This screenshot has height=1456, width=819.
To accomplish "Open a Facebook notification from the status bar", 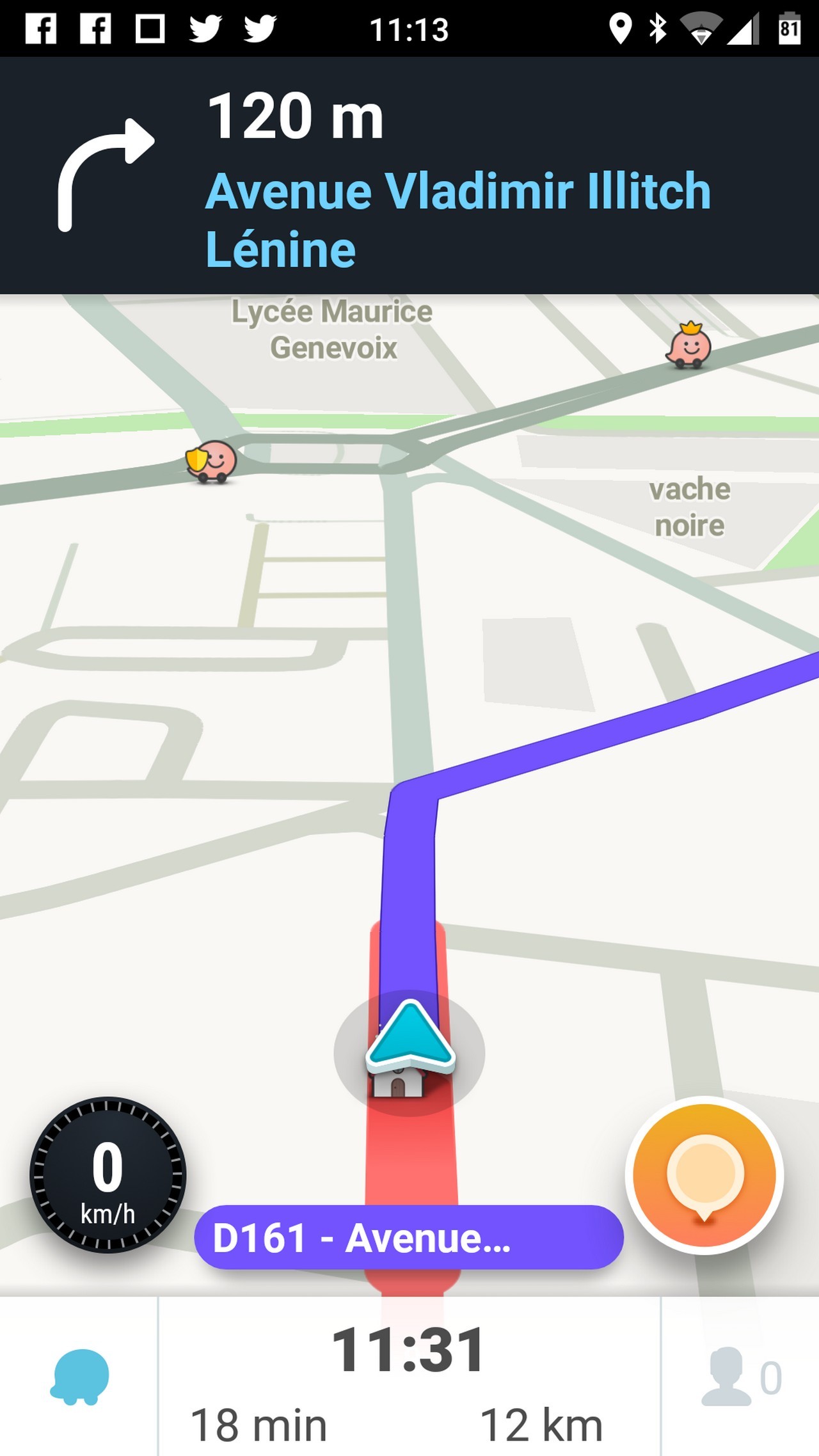I will click(x=43, y=27).
